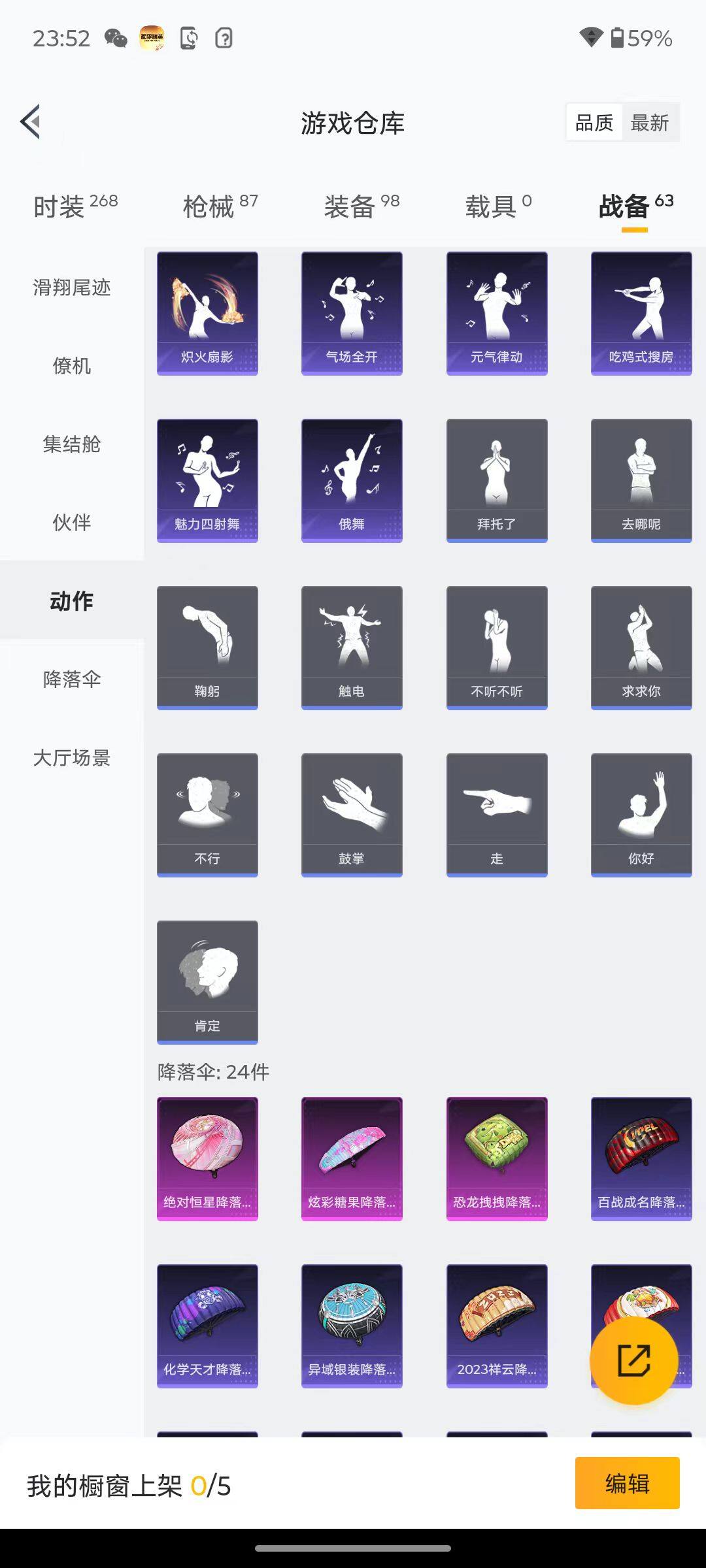This screenshot has height=1568, width=706.
Task: Select 伙伴 in the side menu
Action: point(72,523)
